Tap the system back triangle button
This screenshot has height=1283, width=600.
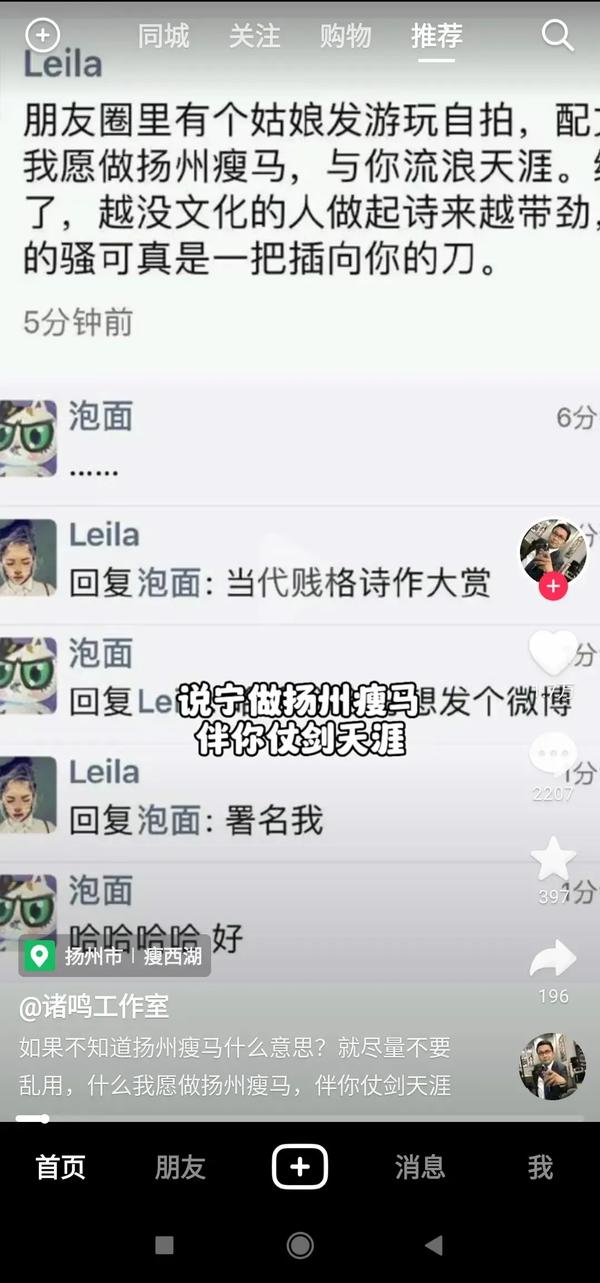433,1245
